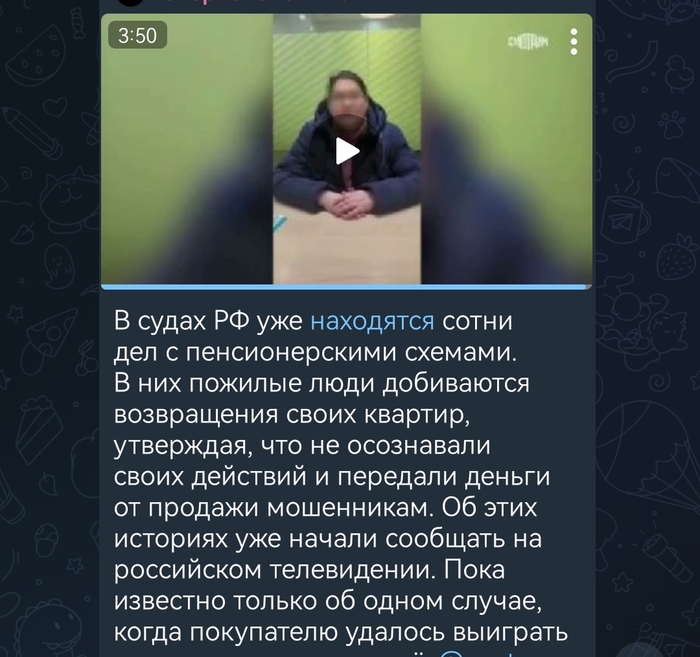Open the "находятся" link

[372, 322]
